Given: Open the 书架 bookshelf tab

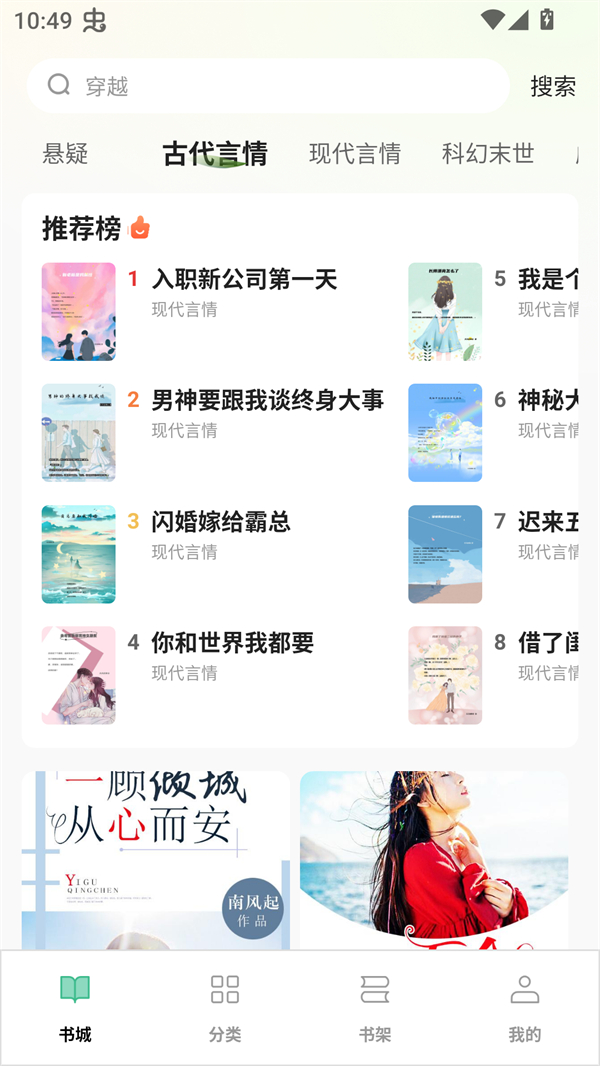Looking at the screenshot, I should pos(375,1007).
